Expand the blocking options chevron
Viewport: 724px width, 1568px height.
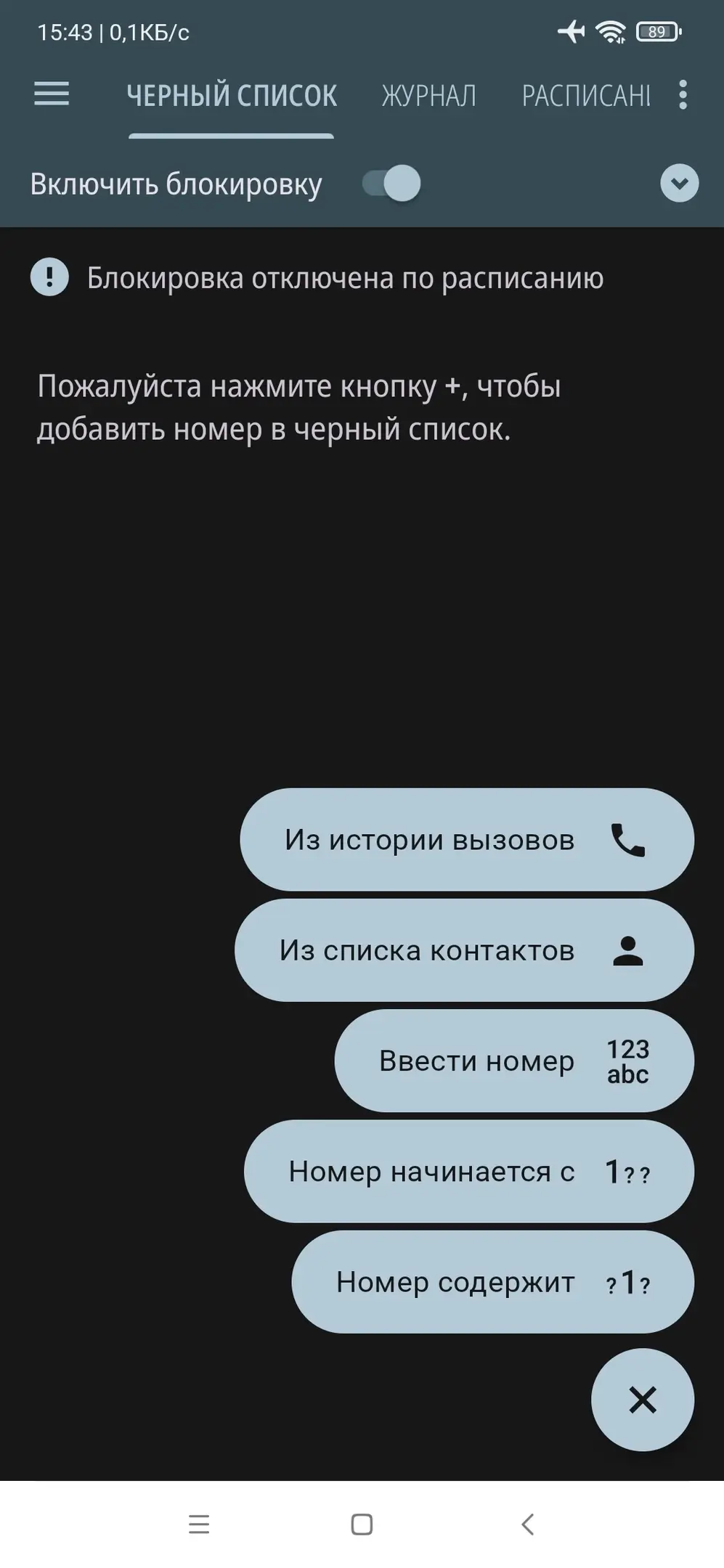[x=679, y=184]
